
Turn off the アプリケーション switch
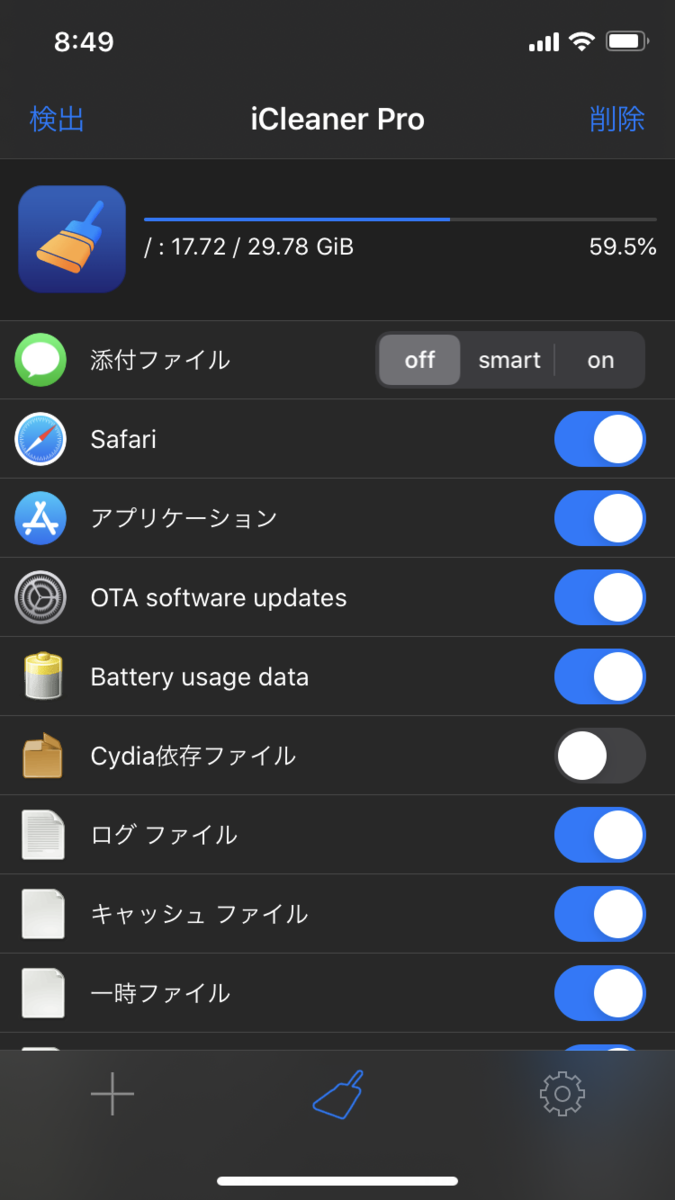[x=600, y=518]
